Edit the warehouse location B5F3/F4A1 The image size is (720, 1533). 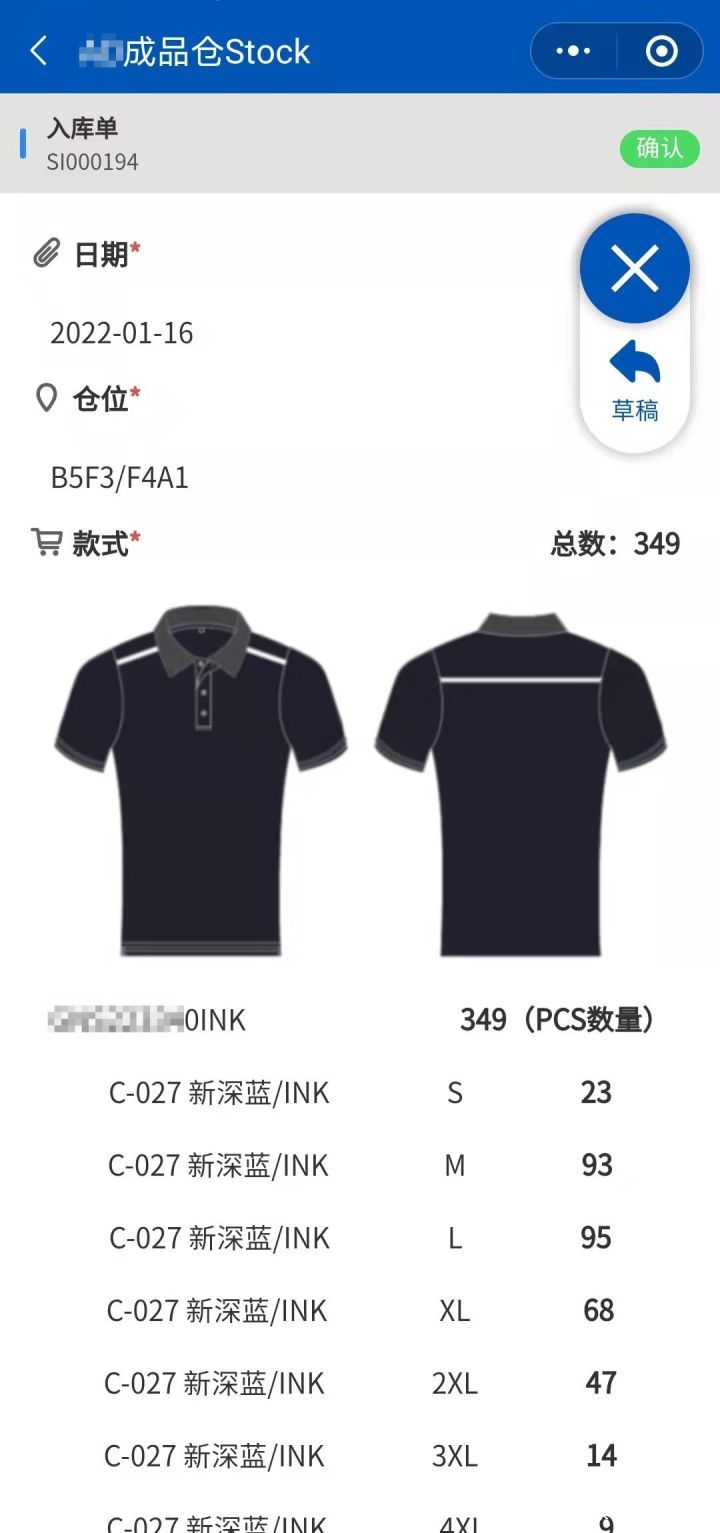(x=120, y=478)
